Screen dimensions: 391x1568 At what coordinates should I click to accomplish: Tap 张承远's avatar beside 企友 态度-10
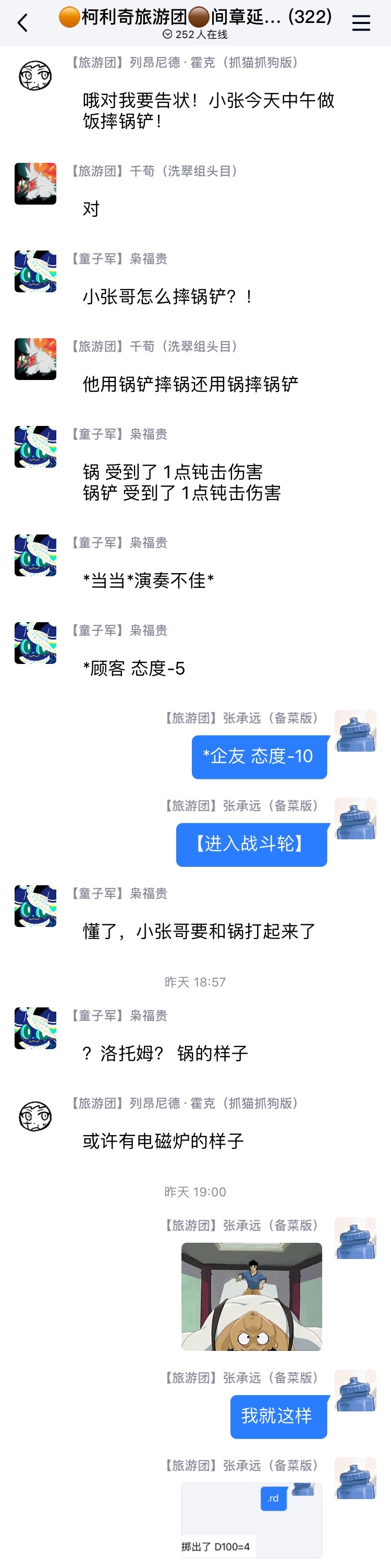pos(355,730)
